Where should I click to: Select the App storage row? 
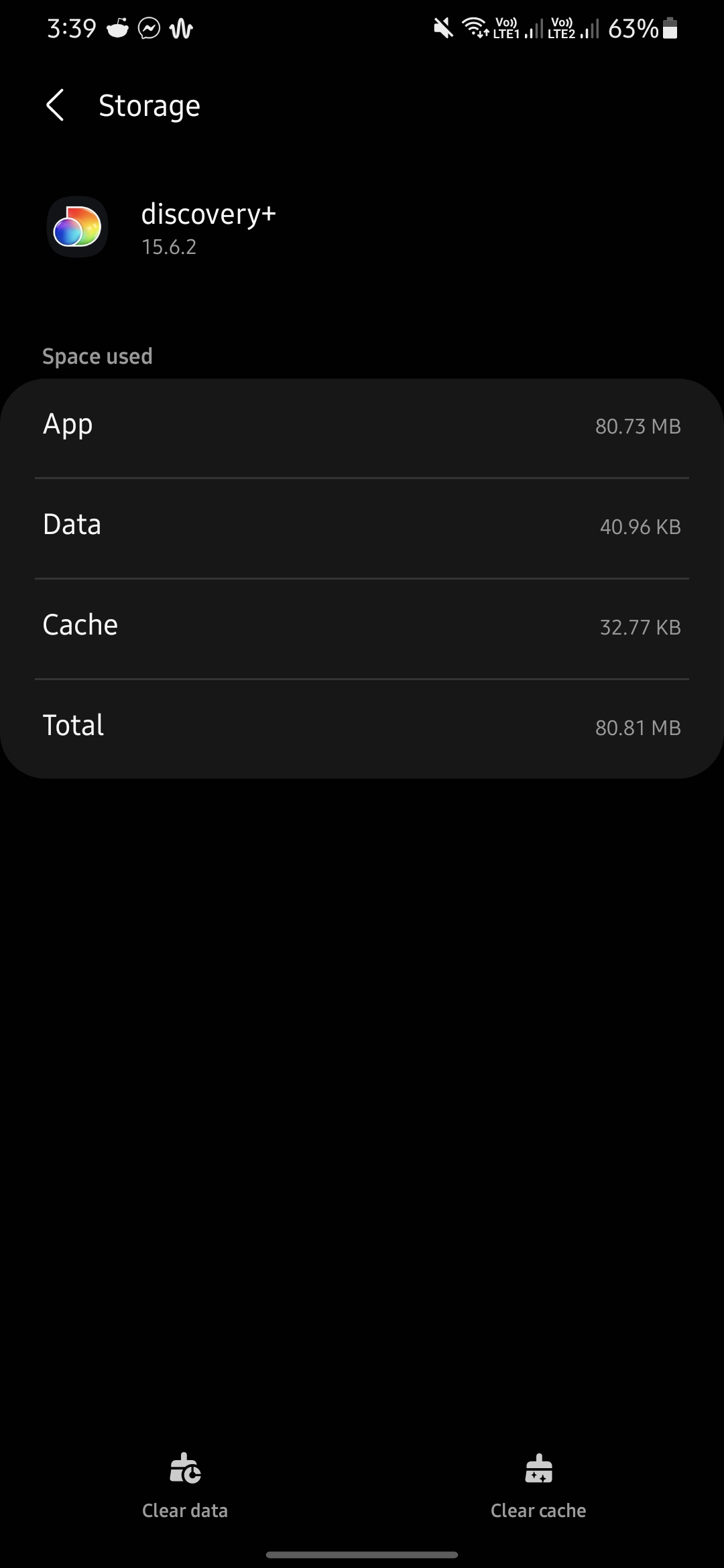pyautogui.click(x=362, y=426)
